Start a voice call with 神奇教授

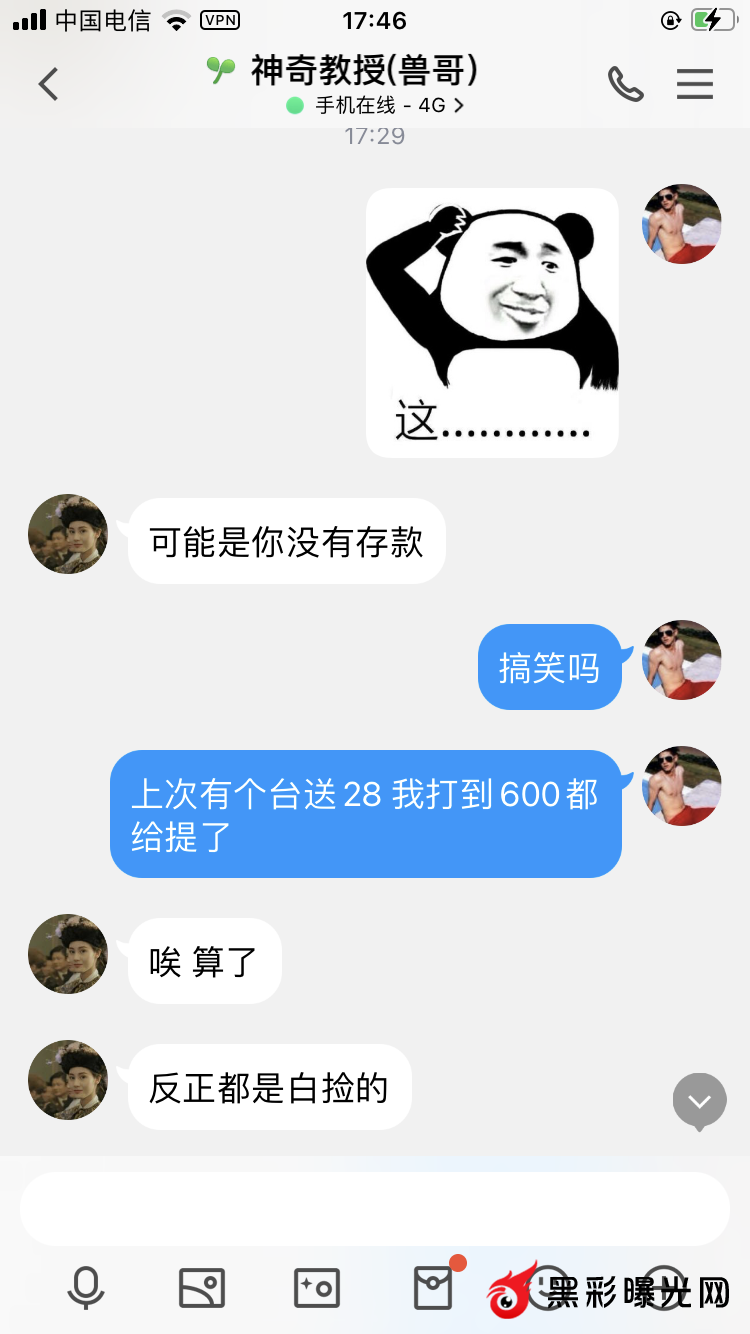[625, 84]
